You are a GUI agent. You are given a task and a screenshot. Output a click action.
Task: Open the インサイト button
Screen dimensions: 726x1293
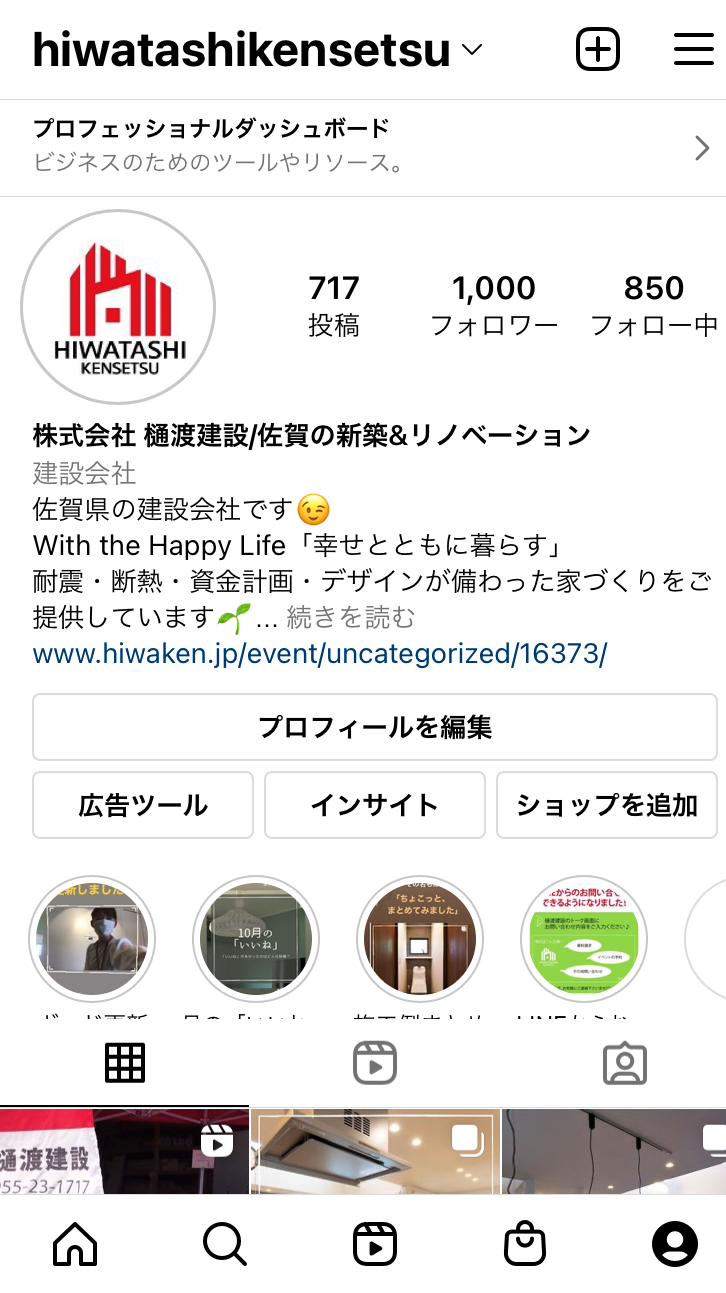pyautogui.click(x=374, y=805)
